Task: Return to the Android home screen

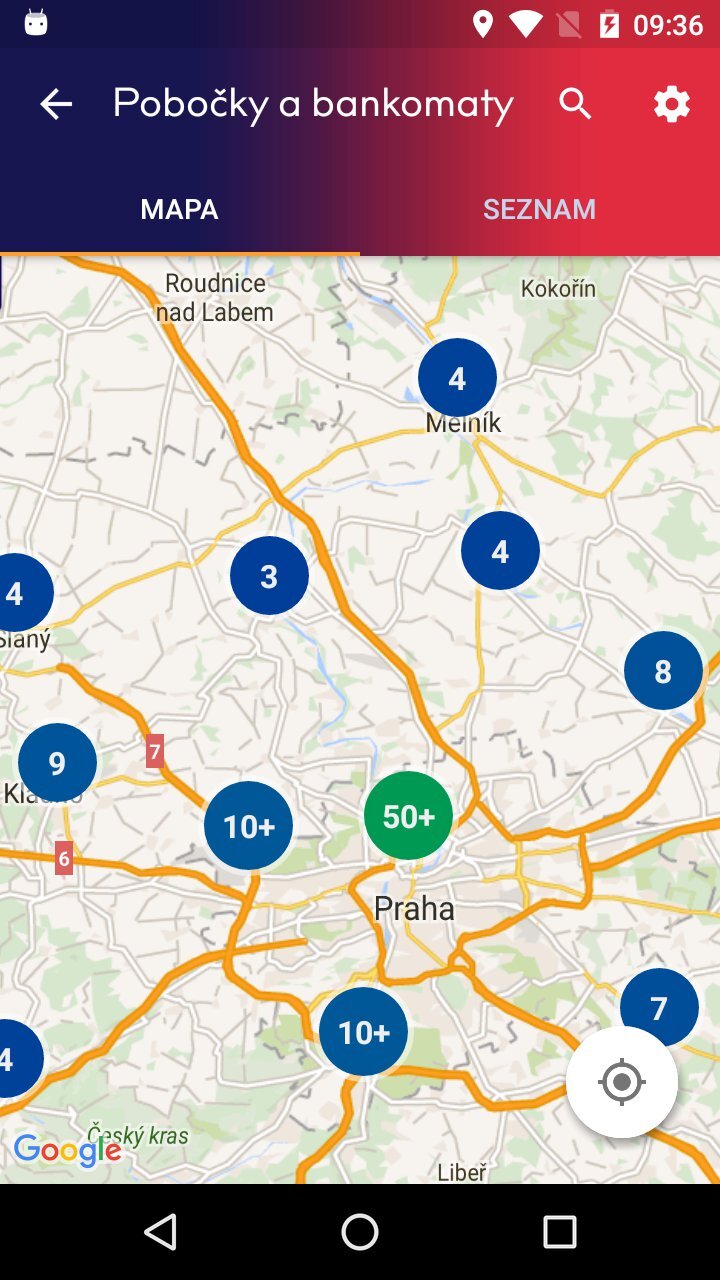Action: pos(360,1232)
